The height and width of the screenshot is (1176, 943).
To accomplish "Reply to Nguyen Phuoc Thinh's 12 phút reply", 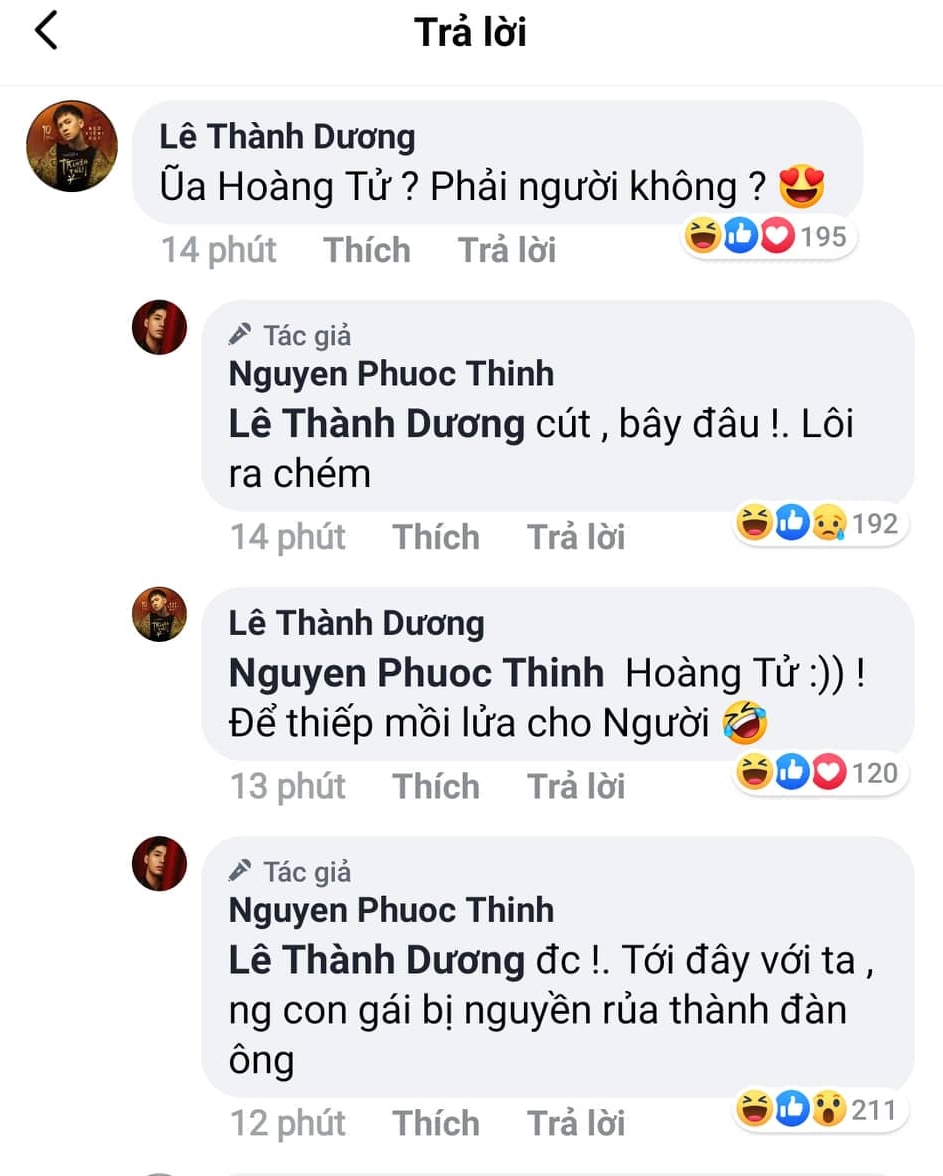I will click(576, 1122).
